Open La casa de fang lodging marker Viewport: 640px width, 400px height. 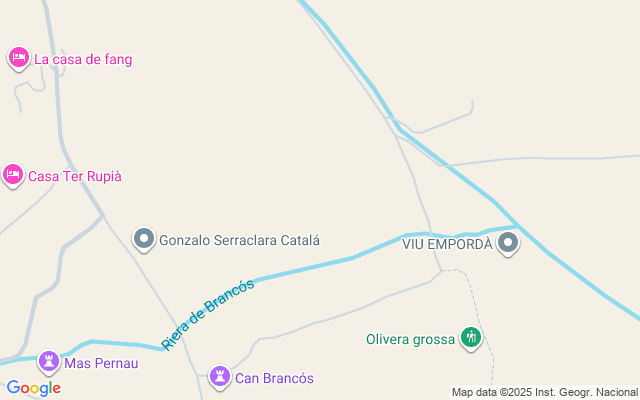(18, 58)
